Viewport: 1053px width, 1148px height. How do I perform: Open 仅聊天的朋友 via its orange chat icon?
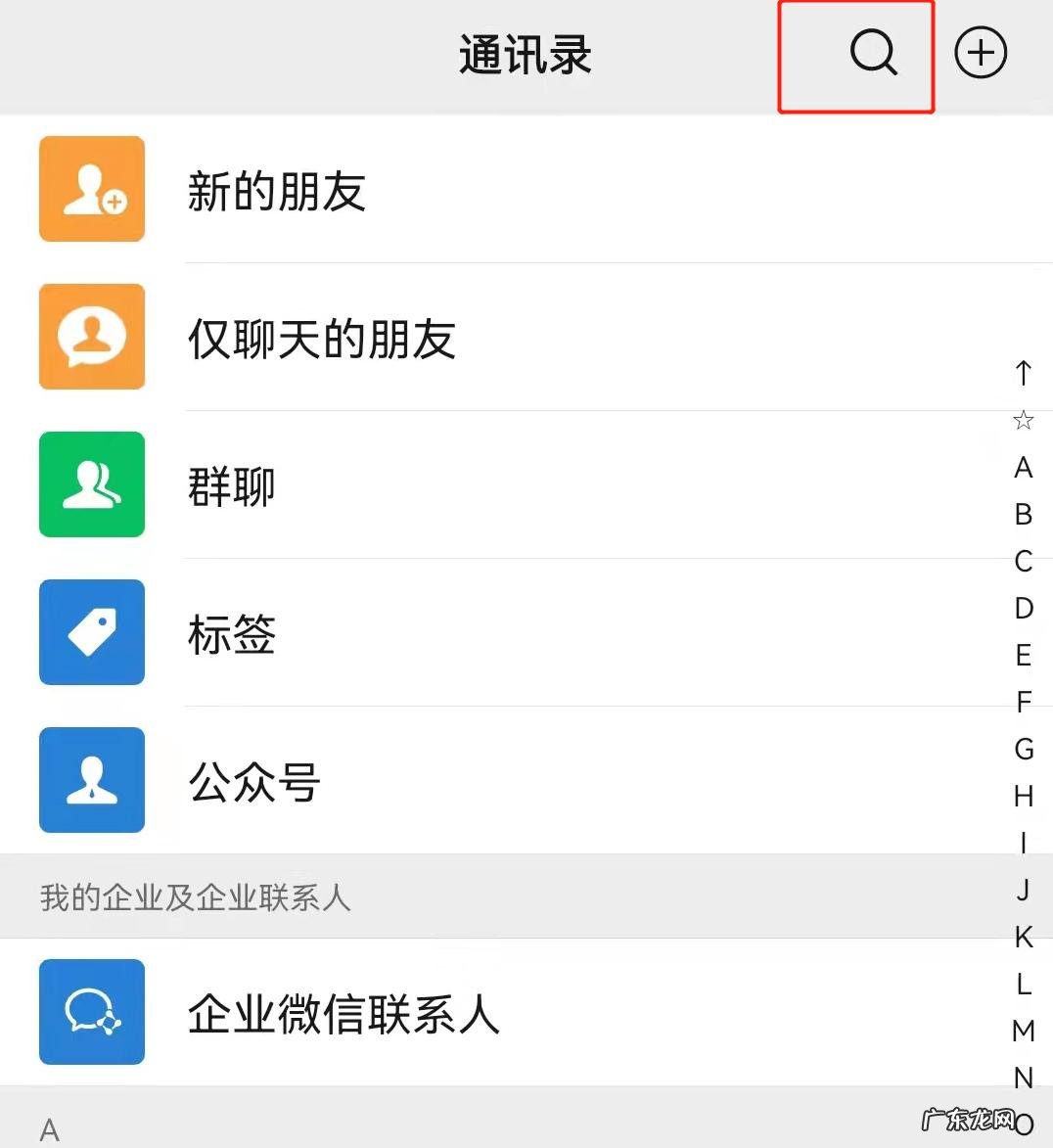(x=91, y=337)
